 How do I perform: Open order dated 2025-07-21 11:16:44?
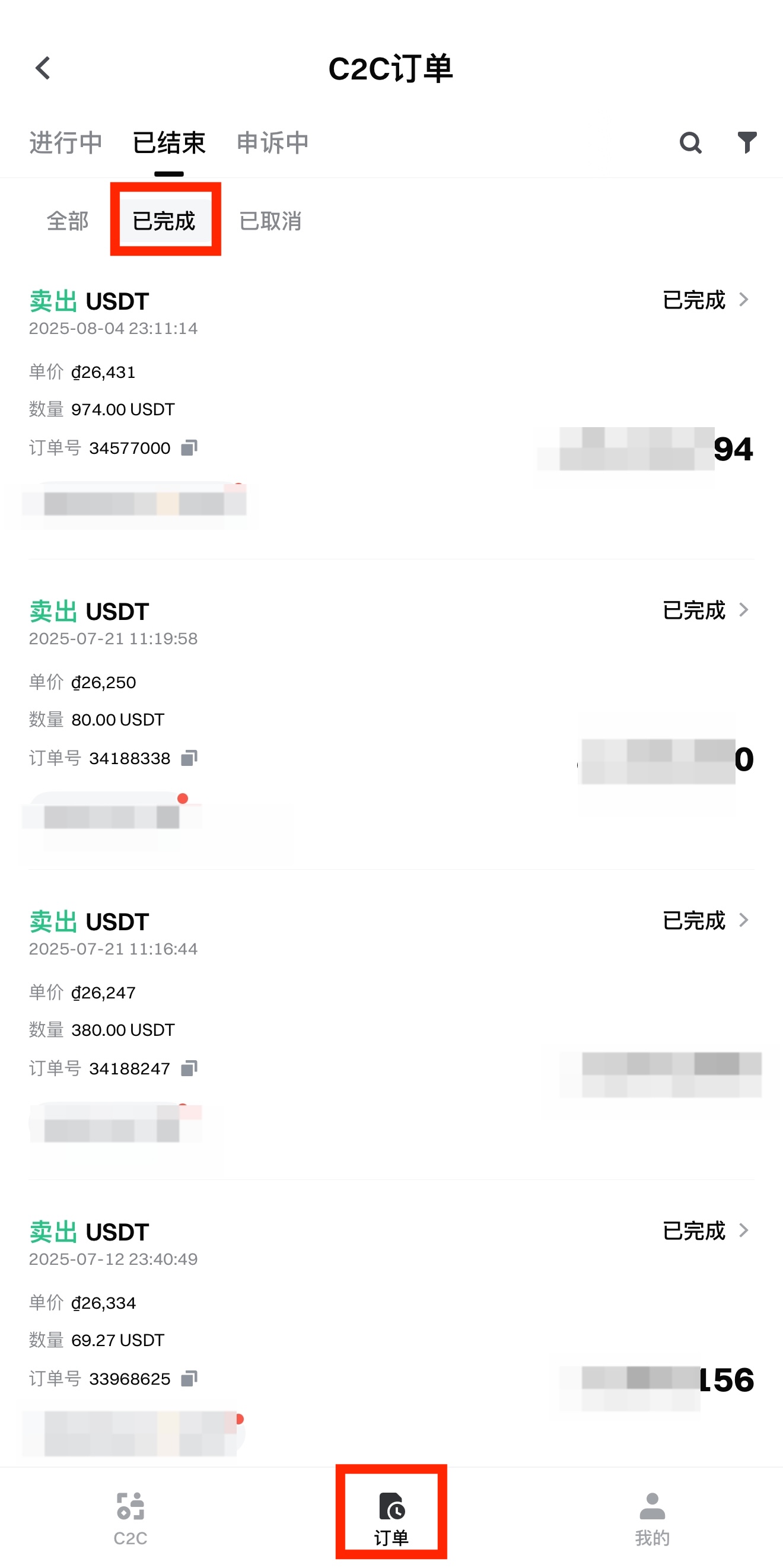point(706,920)
